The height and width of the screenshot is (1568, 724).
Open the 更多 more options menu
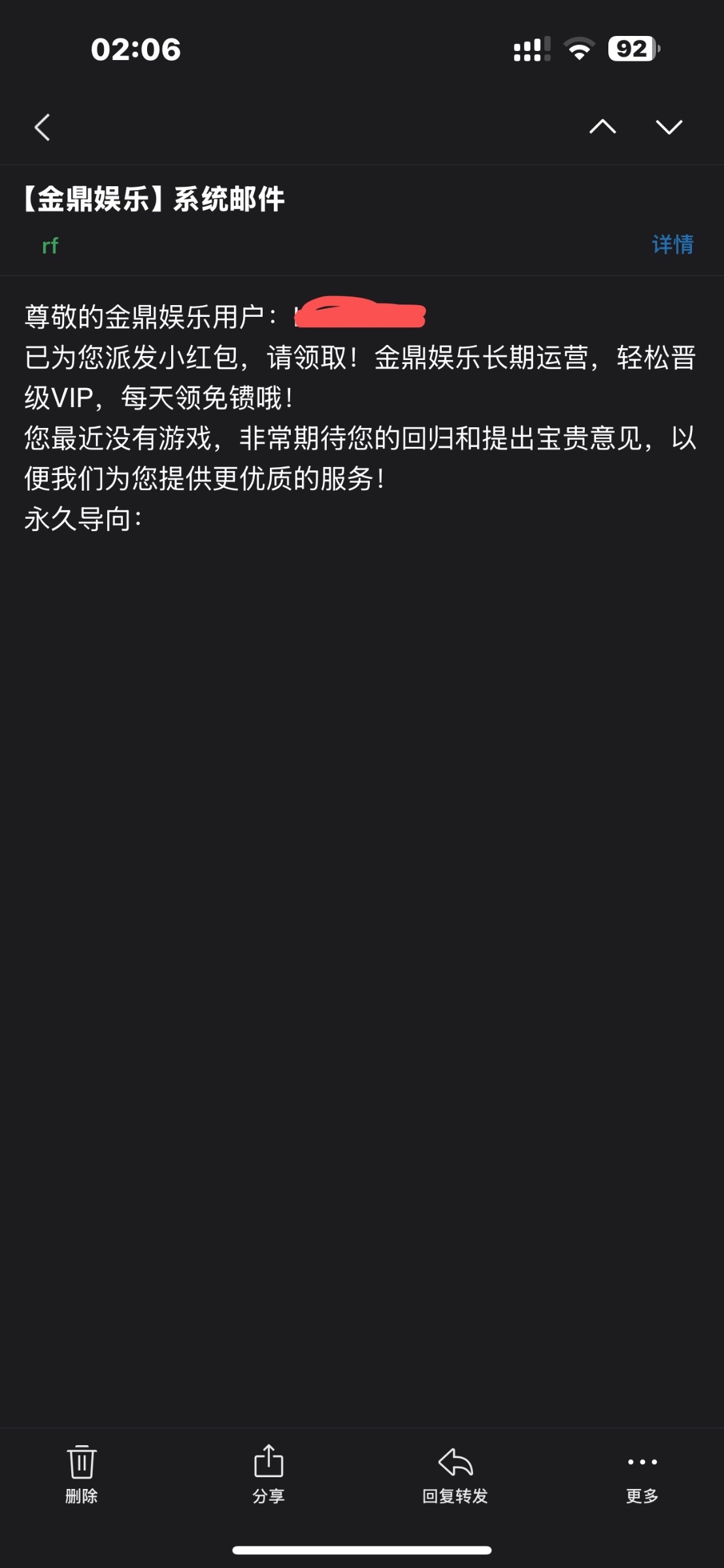pos(642,1471)
